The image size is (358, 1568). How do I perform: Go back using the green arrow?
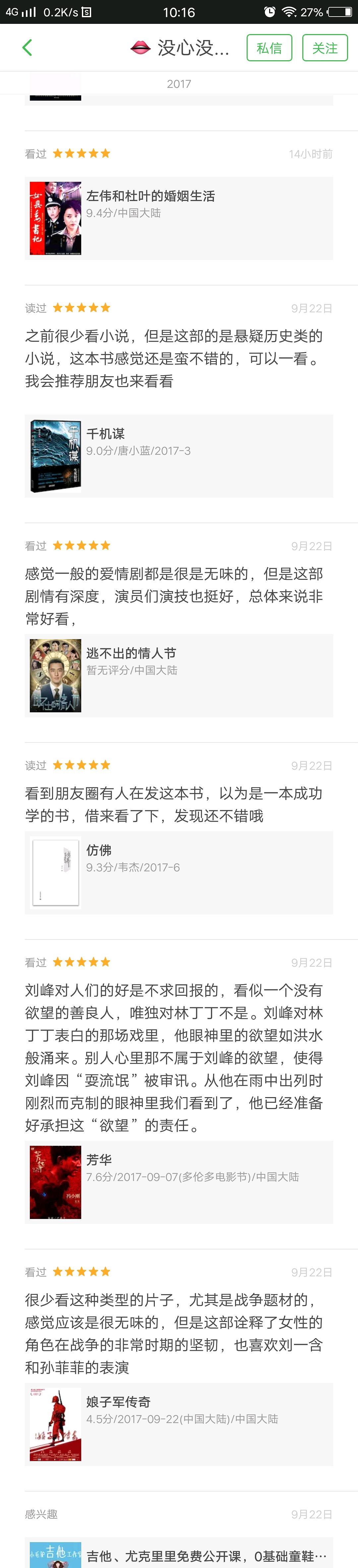[27, 47]
